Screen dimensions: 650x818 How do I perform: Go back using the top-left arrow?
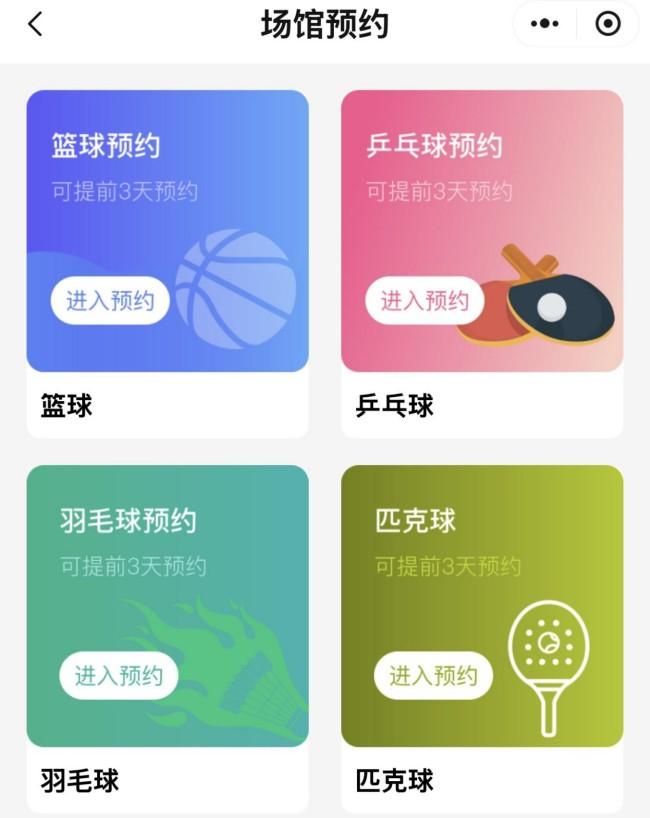click(x=35, y=25)
